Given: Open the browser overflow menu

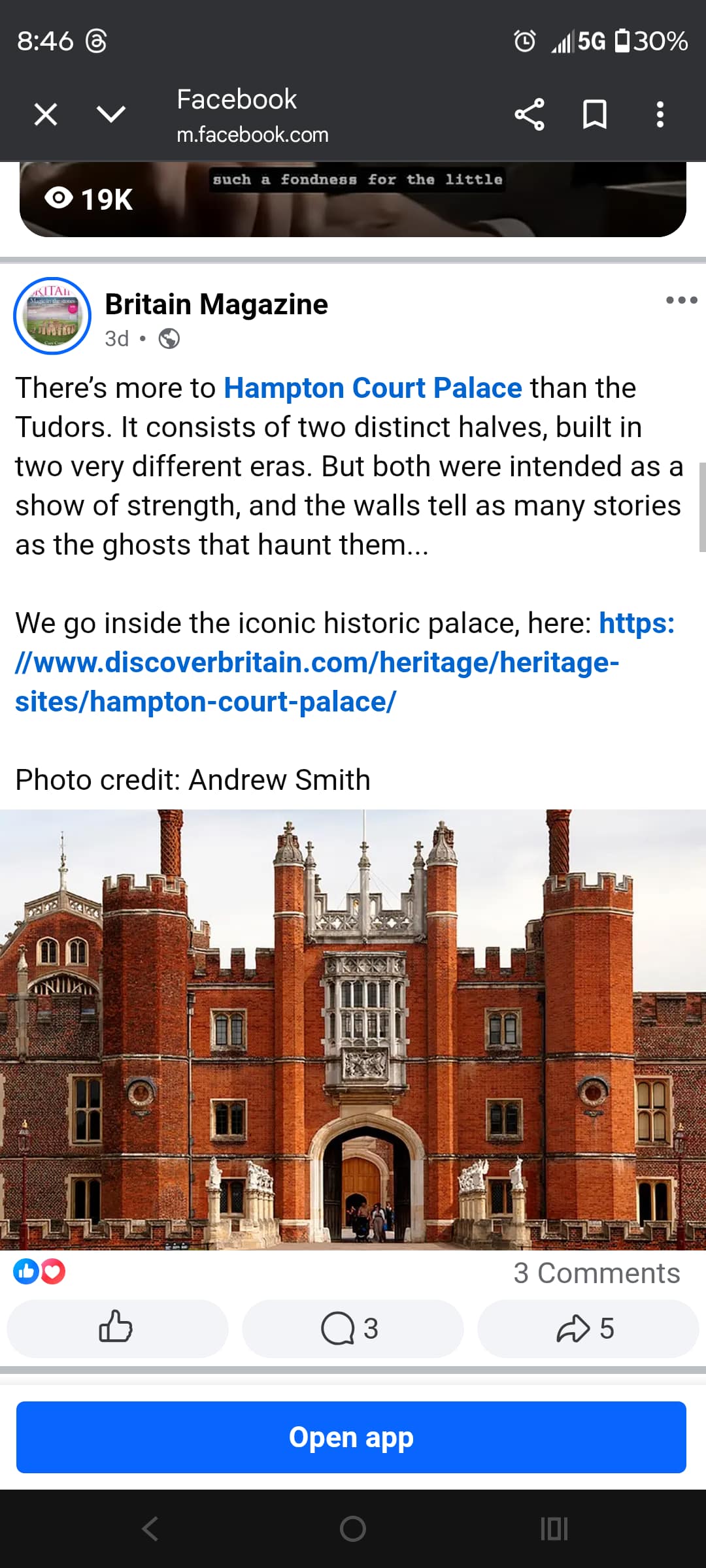Looking at the screenshot, I should 660,114.
